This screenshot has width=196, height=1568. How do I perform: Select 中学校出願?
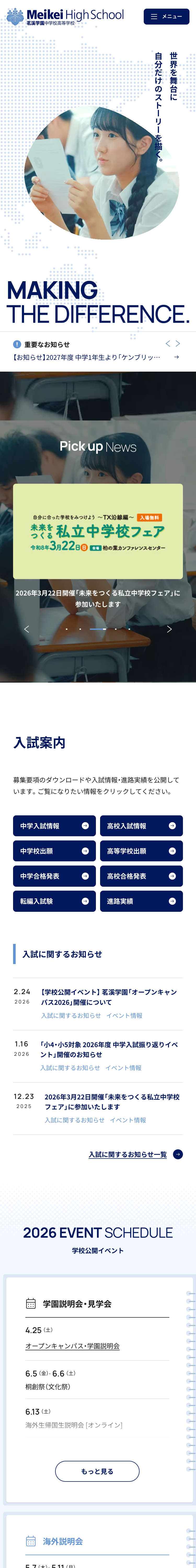coord(54,851)
